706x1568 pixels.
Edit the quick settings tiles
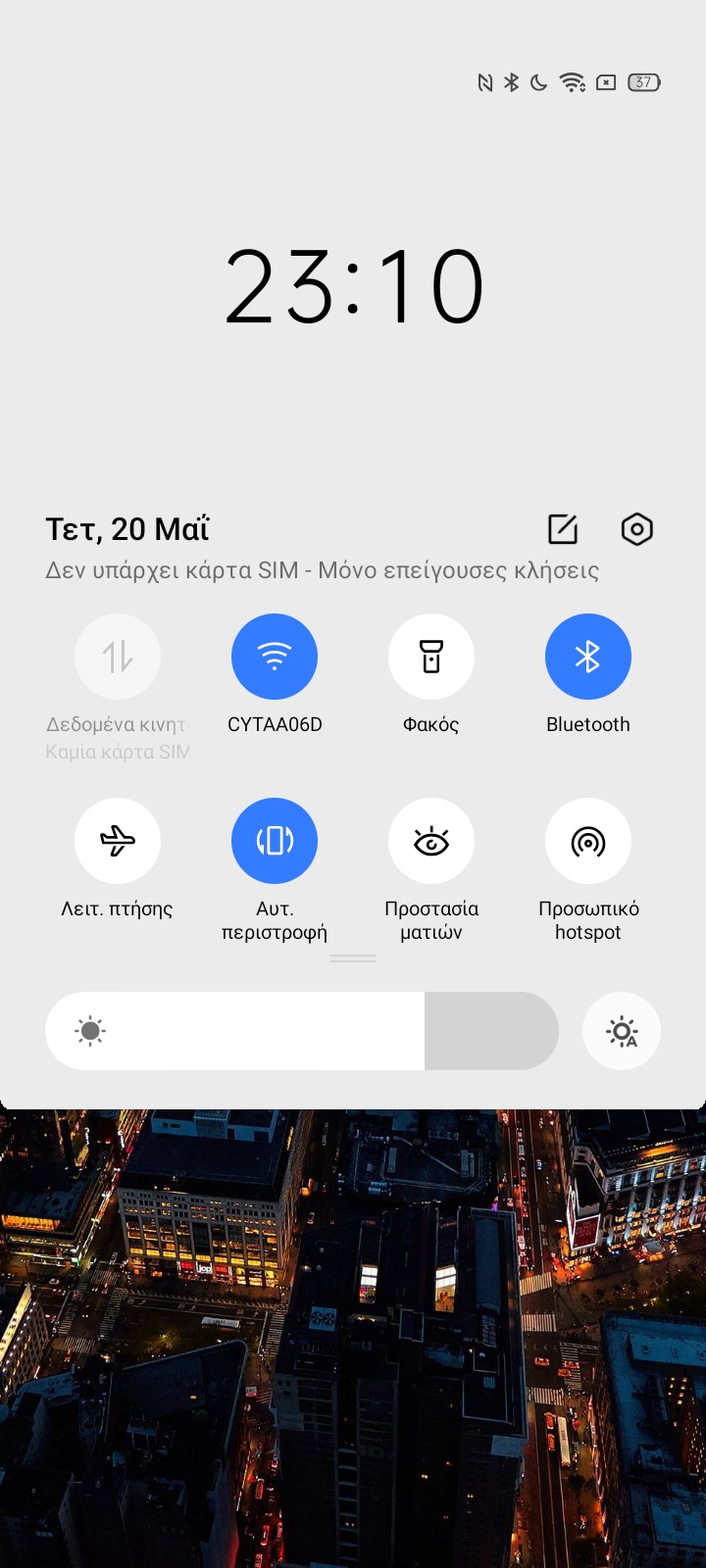tap(563, 529)
